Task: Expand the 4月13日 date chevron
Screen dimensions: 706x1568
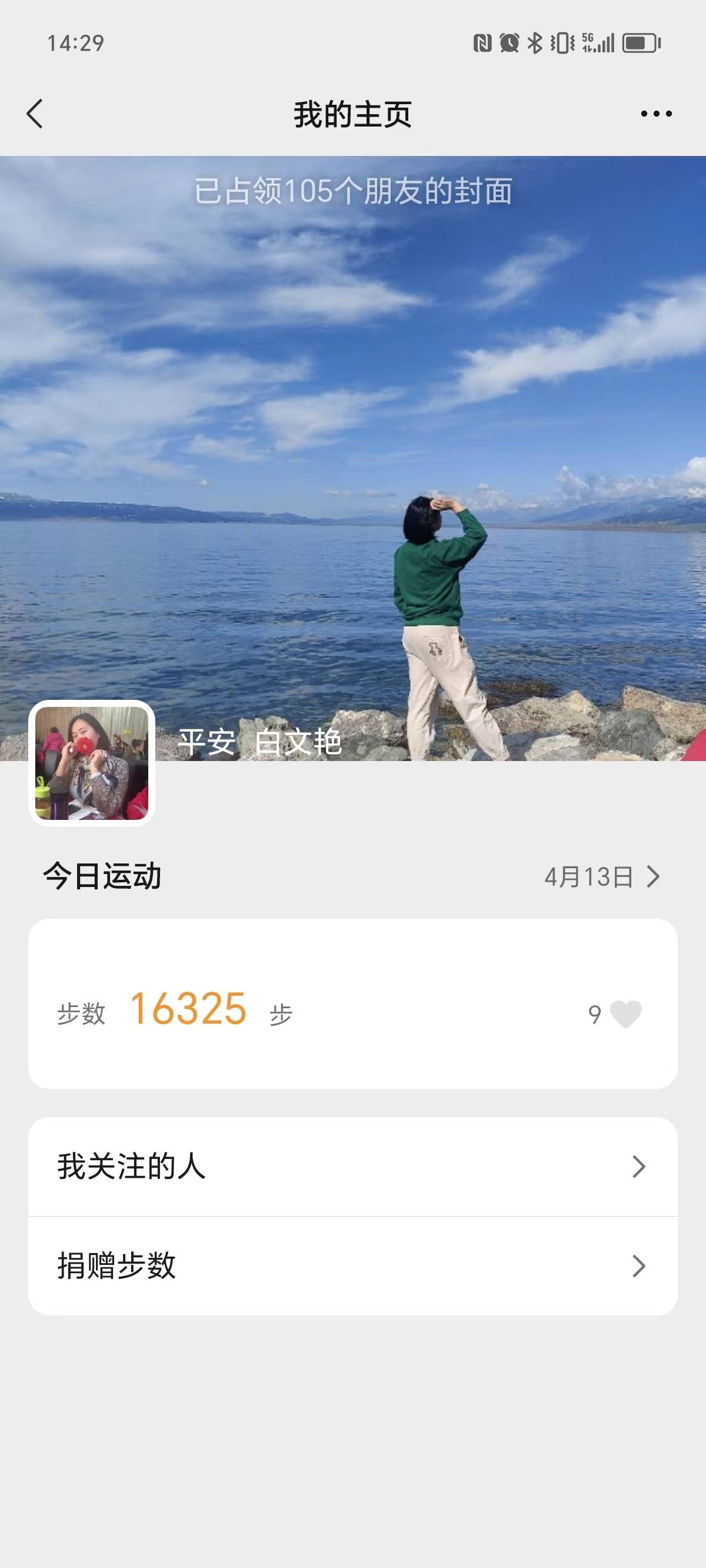Action: [x=654, y=876]
